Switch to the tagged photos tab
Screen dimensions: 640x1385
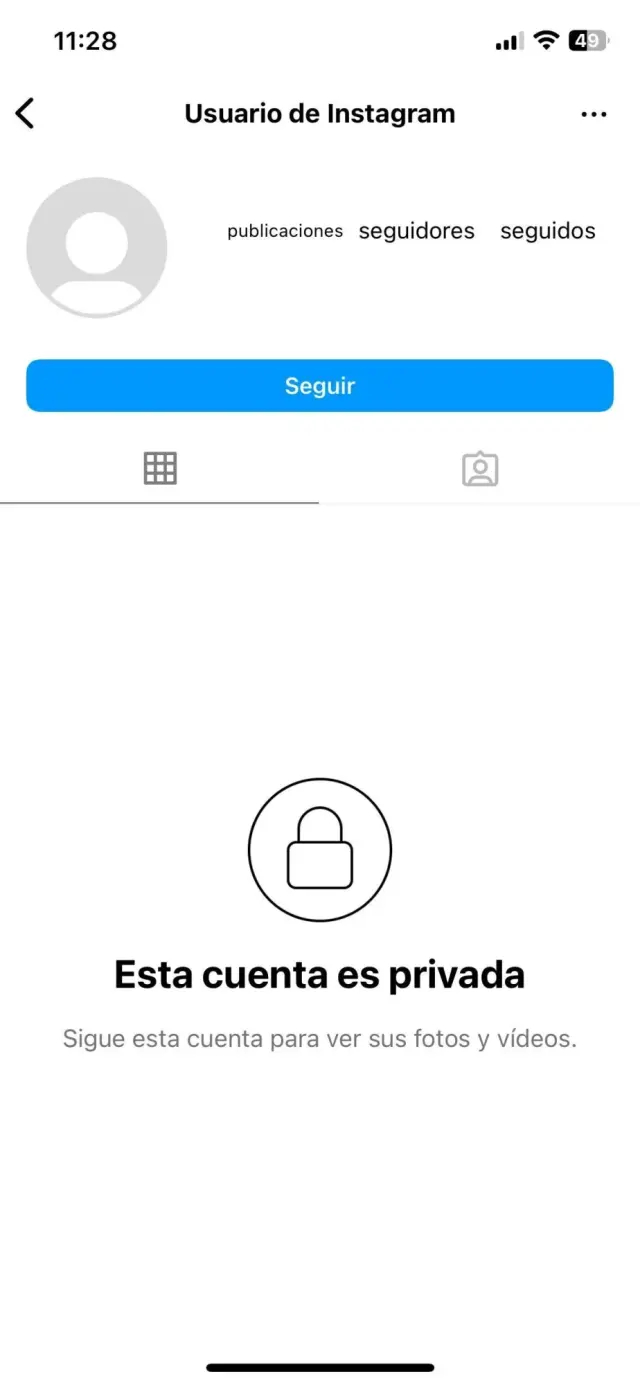[x=480, y=469]
